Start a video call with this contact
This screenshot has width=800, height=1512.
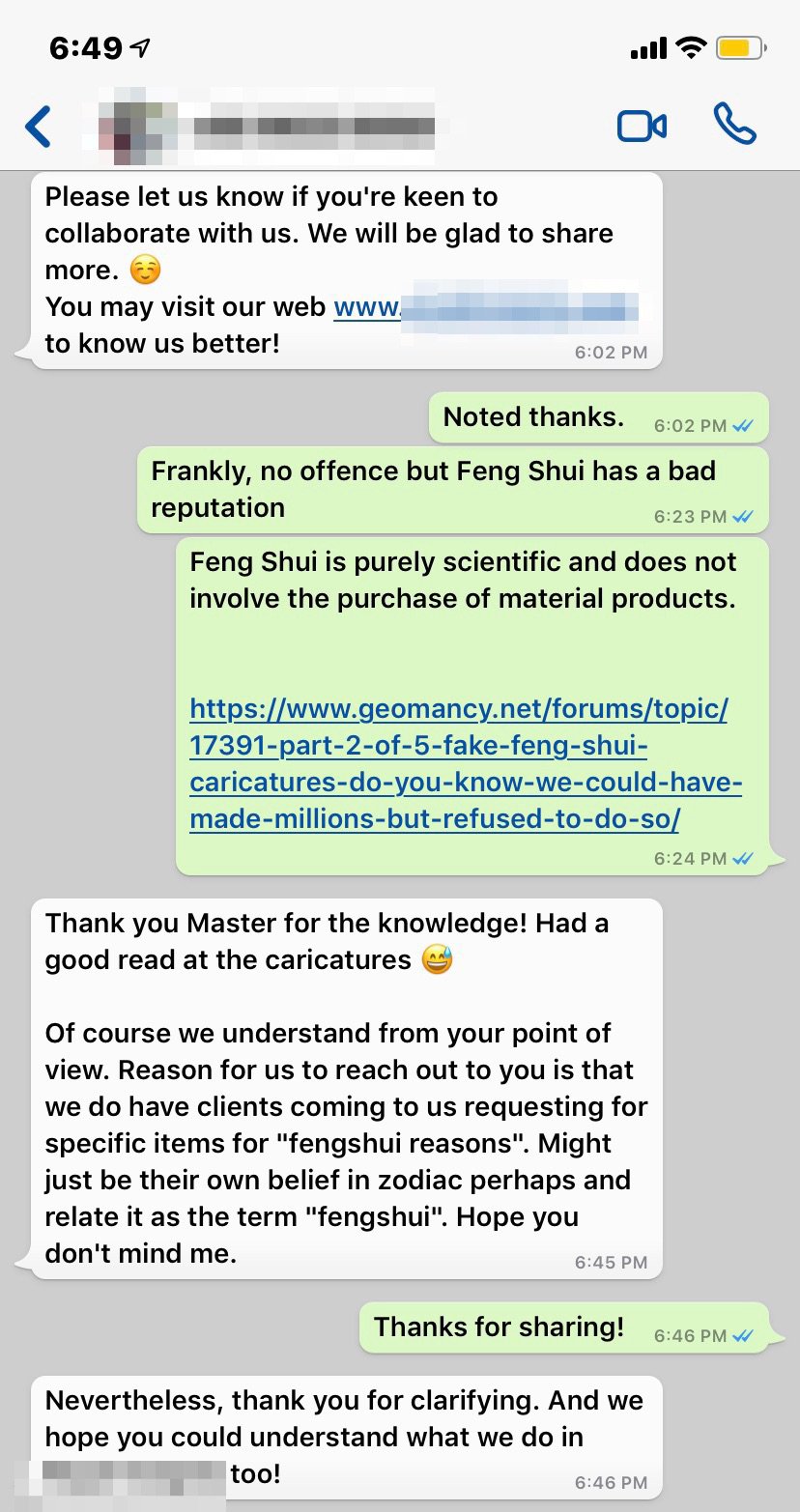tap(642, 127)
